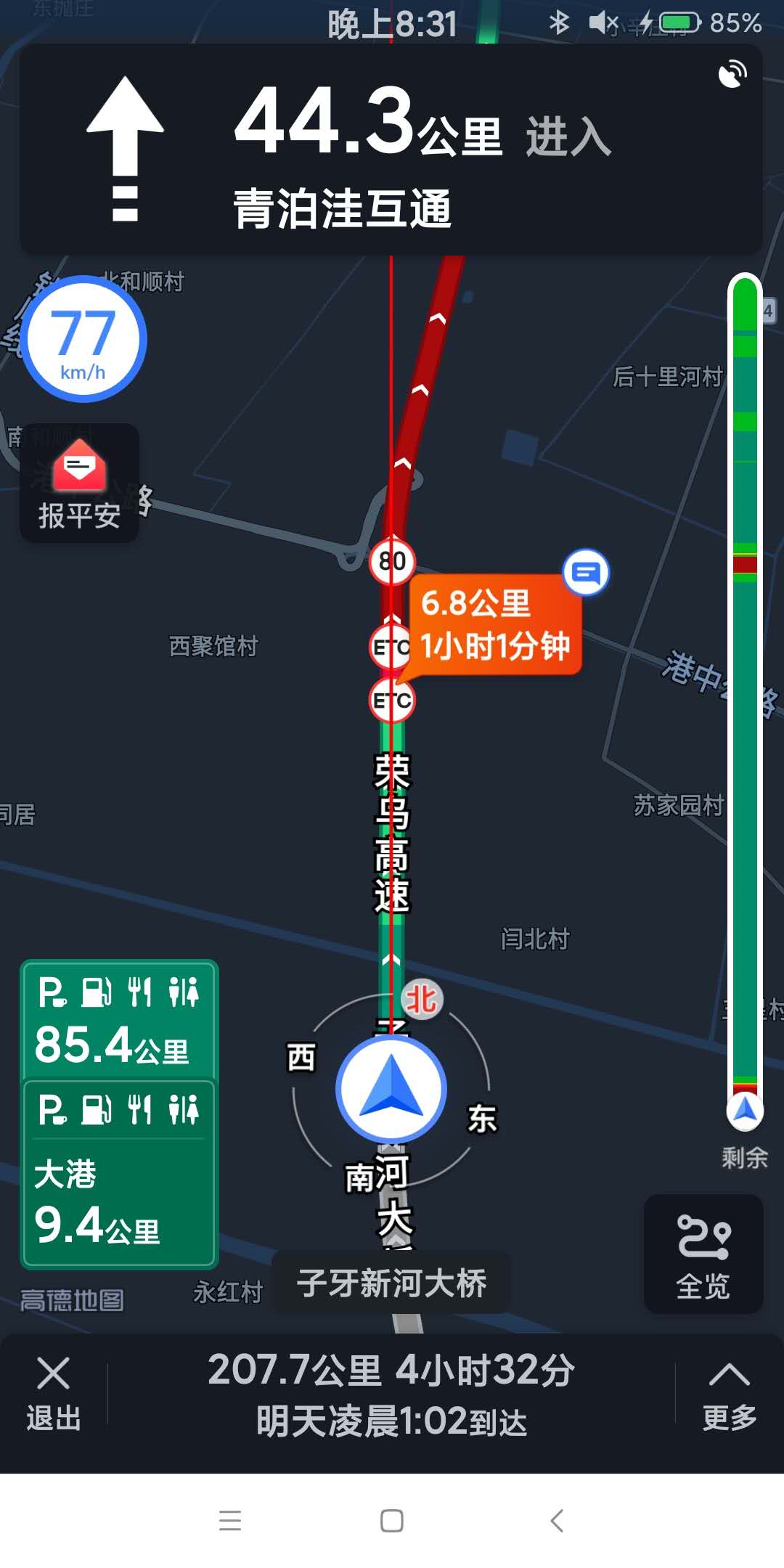Tap the 报平安 safety report button

[79, 484]
